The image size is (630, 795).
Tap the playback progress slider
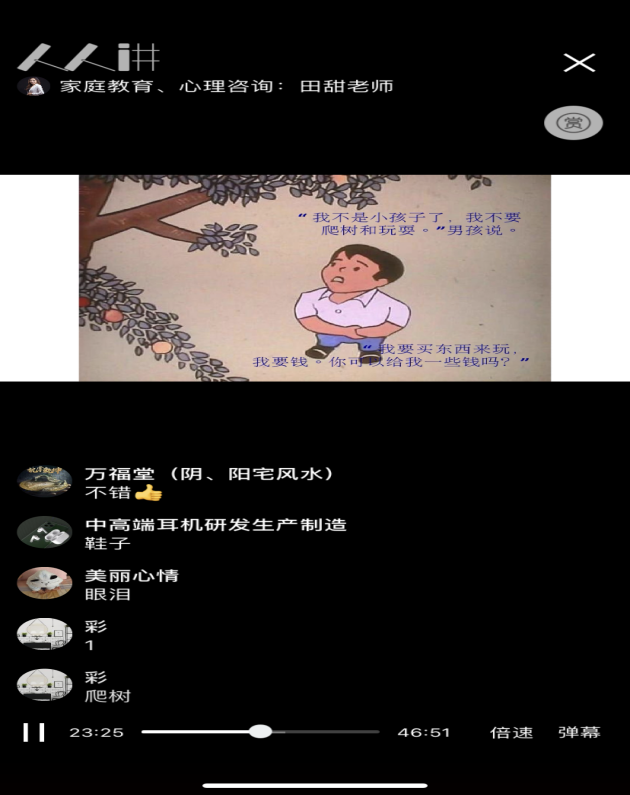260,732
